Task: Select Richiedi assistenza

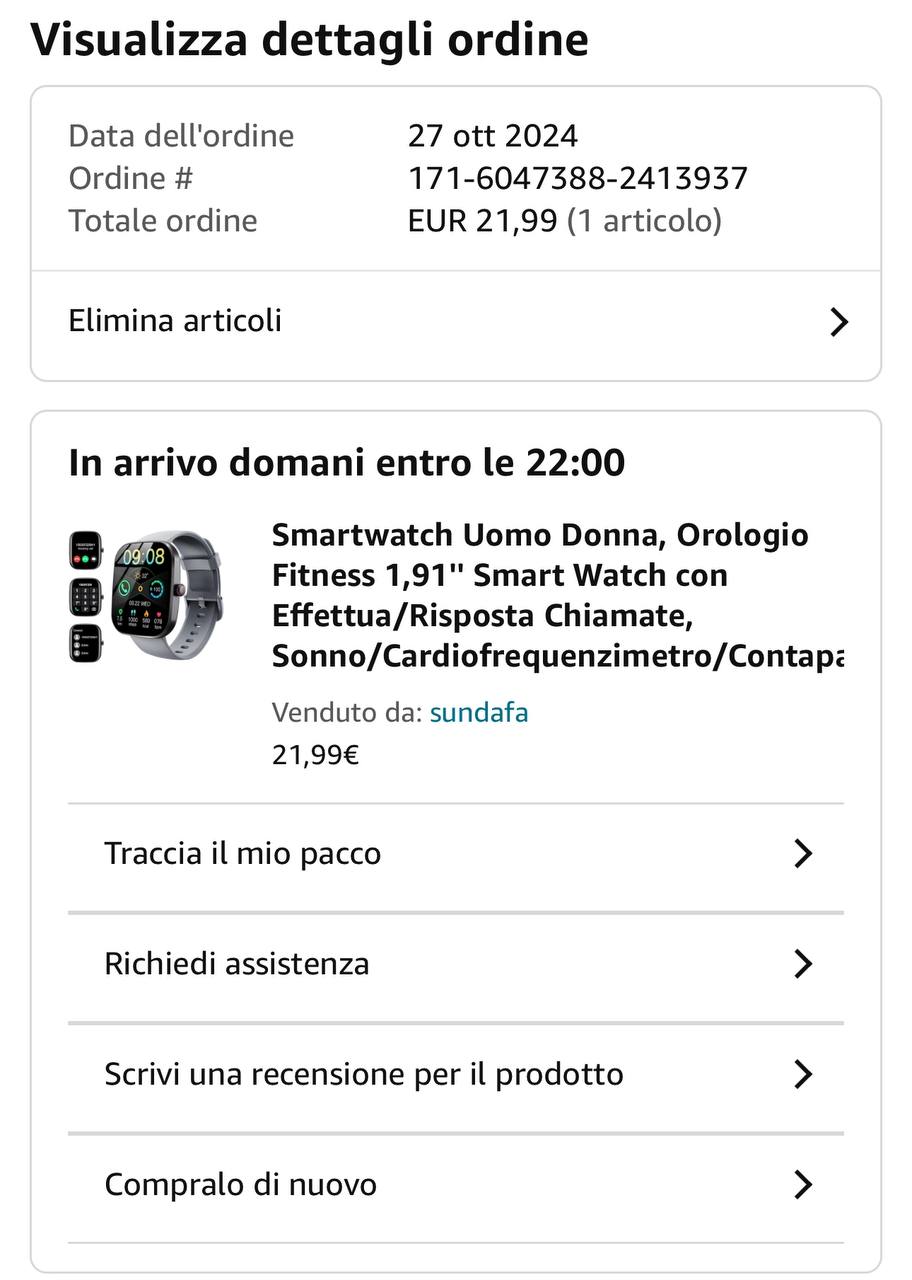Action: coord(455,964)
